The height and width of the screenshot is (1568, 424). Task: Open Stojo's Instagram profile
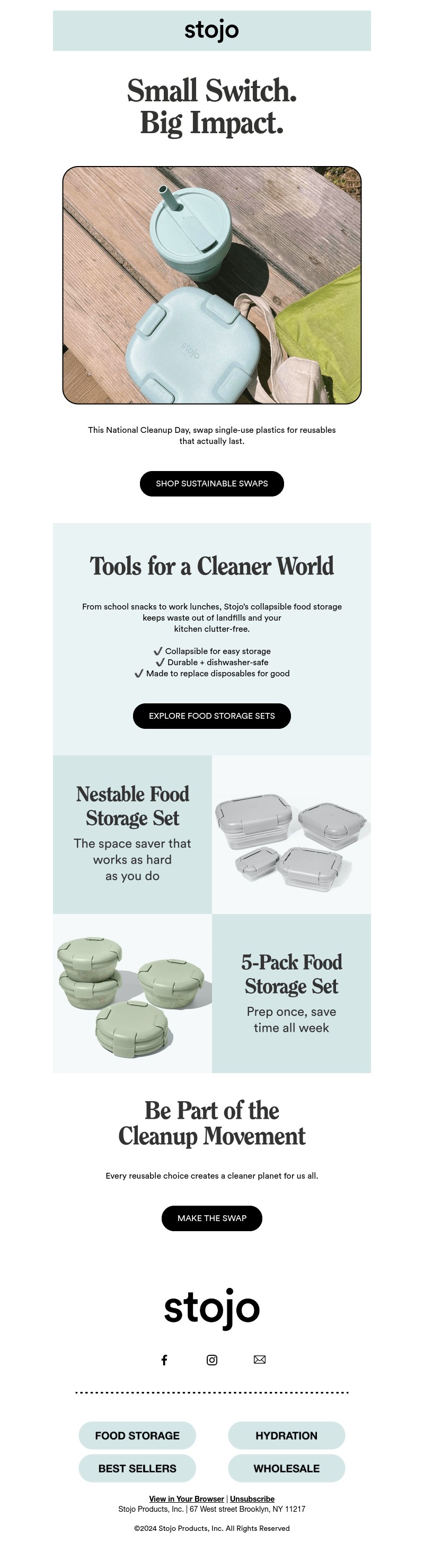(x=211, y=1360)
